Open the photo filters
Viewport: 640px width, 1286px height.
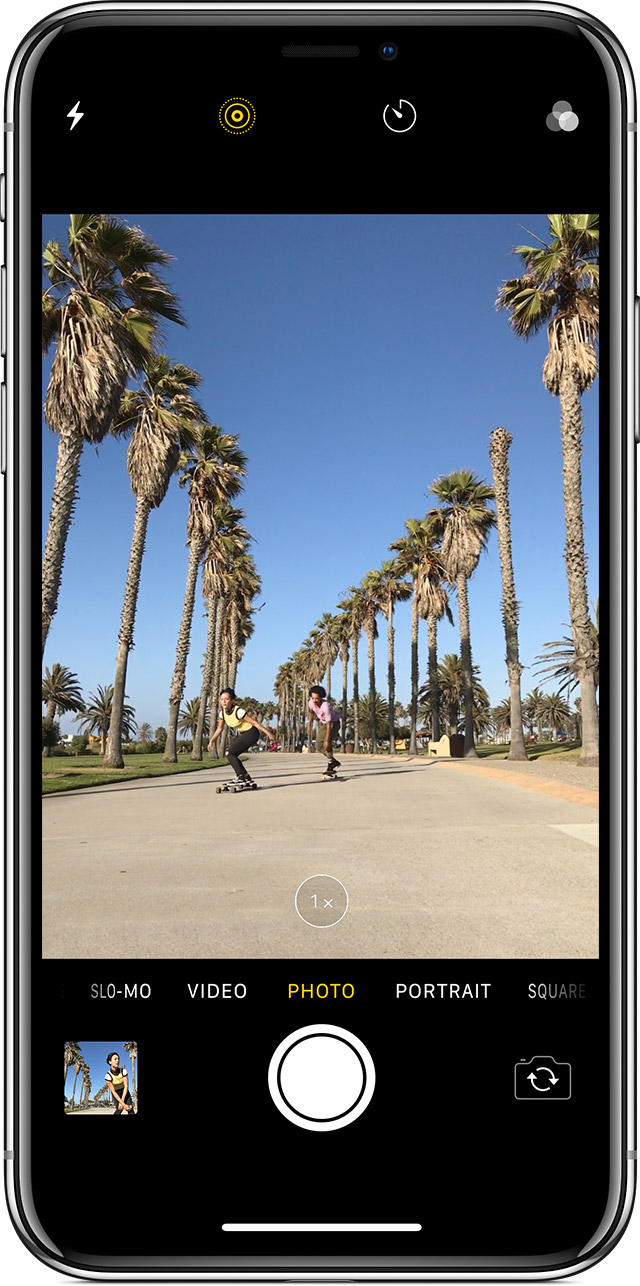tap(562, 118)
